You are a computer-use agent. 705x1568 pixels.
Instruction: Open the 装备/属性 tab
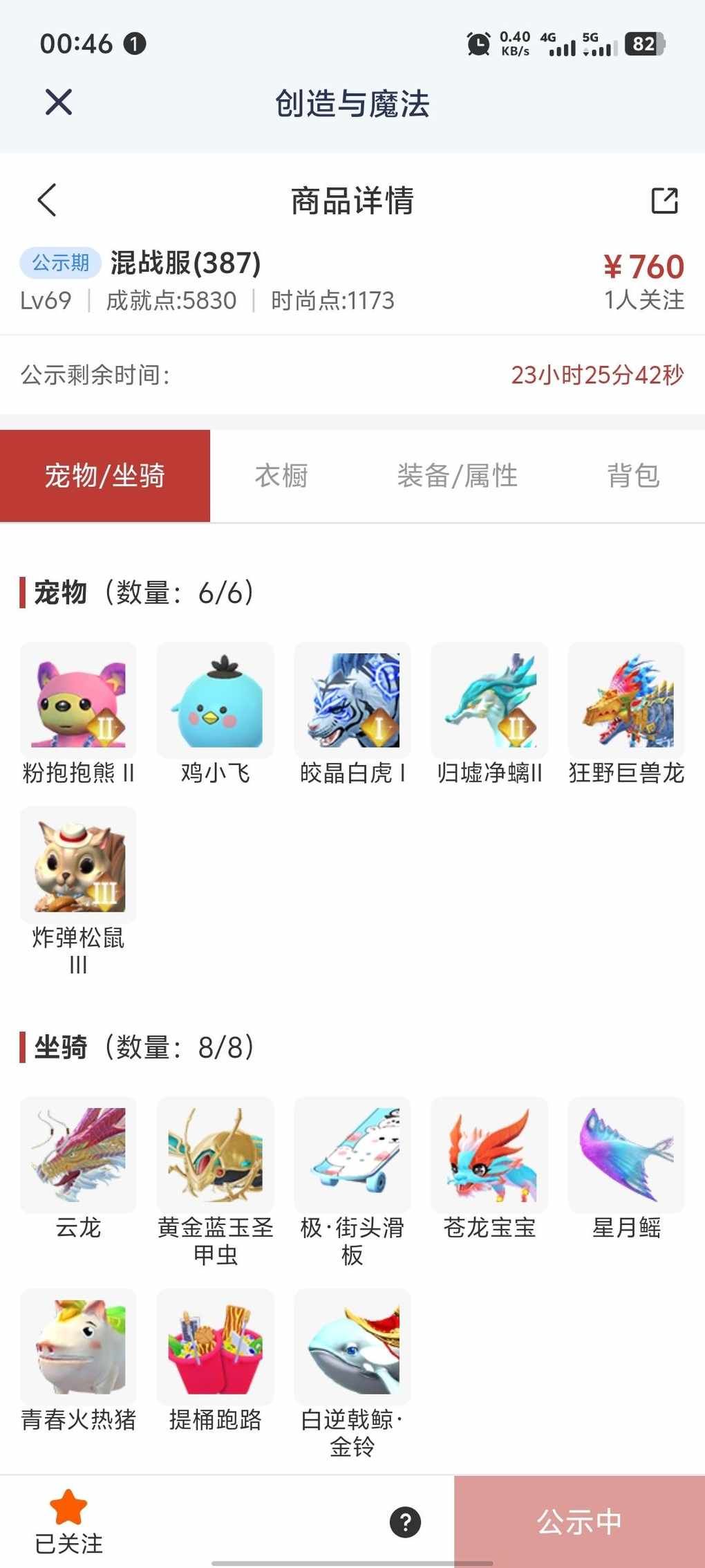[x=457, y=476]
